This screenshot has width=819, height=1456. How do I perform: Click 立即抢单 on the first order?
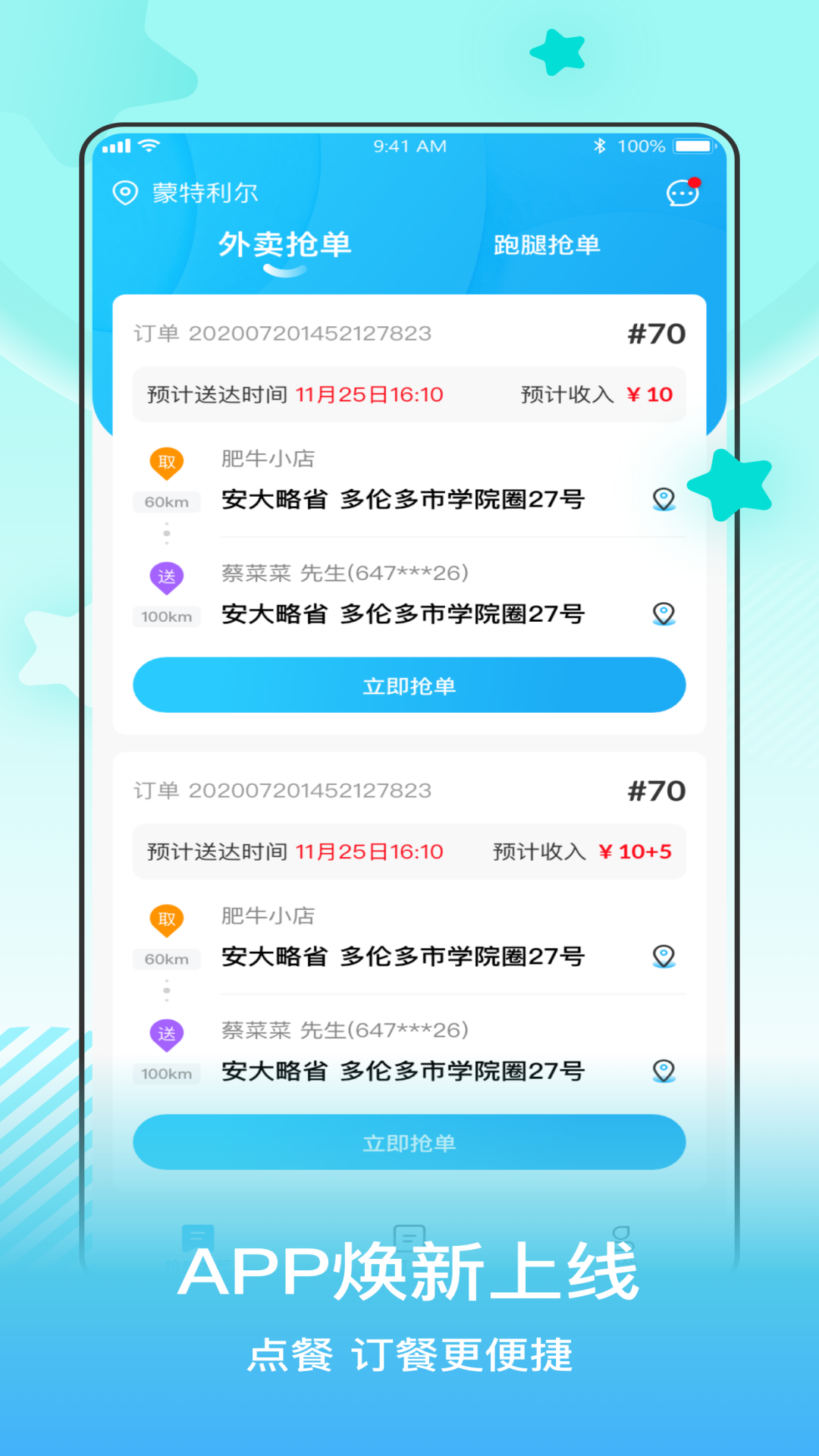[408, 685]
